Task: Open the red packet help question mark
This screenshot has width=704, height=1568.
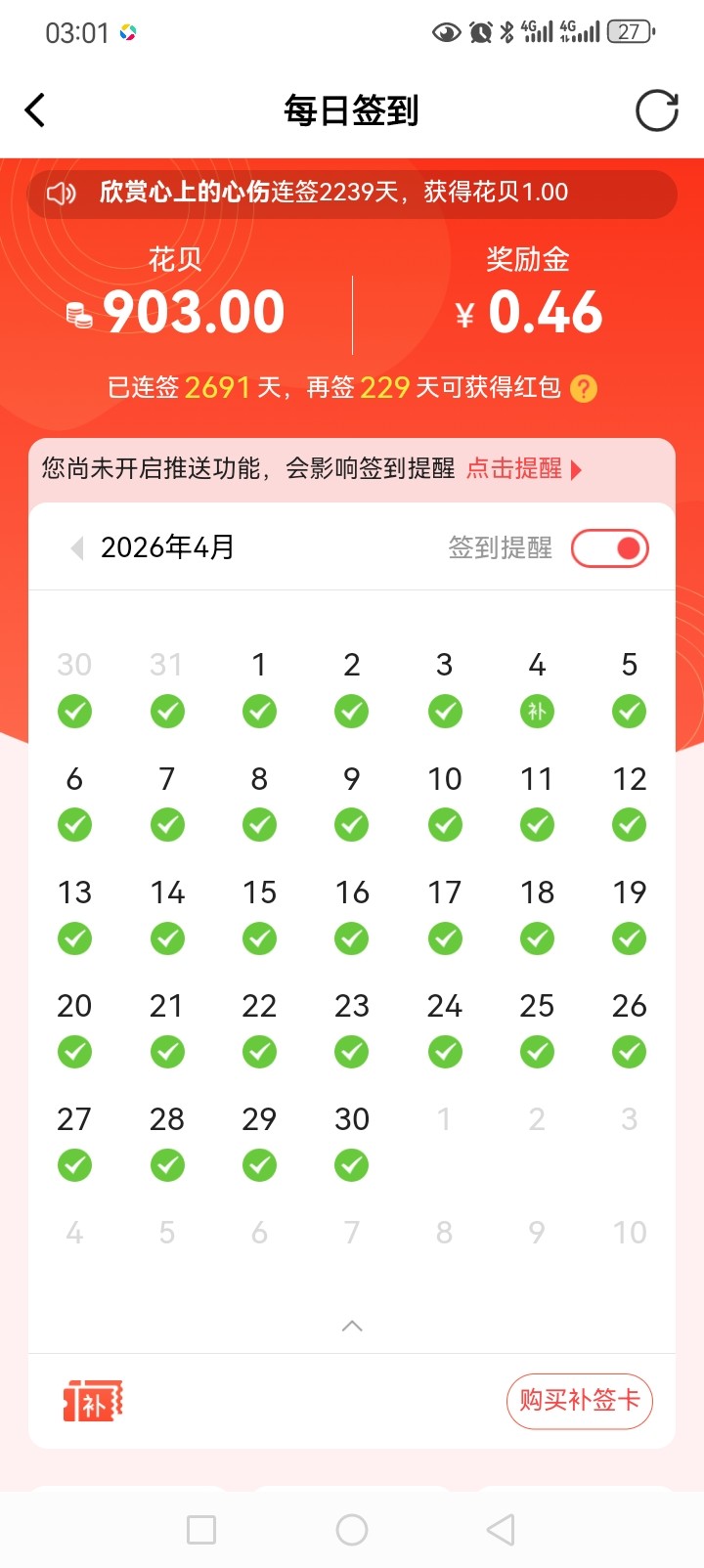Action: point(584,389)
